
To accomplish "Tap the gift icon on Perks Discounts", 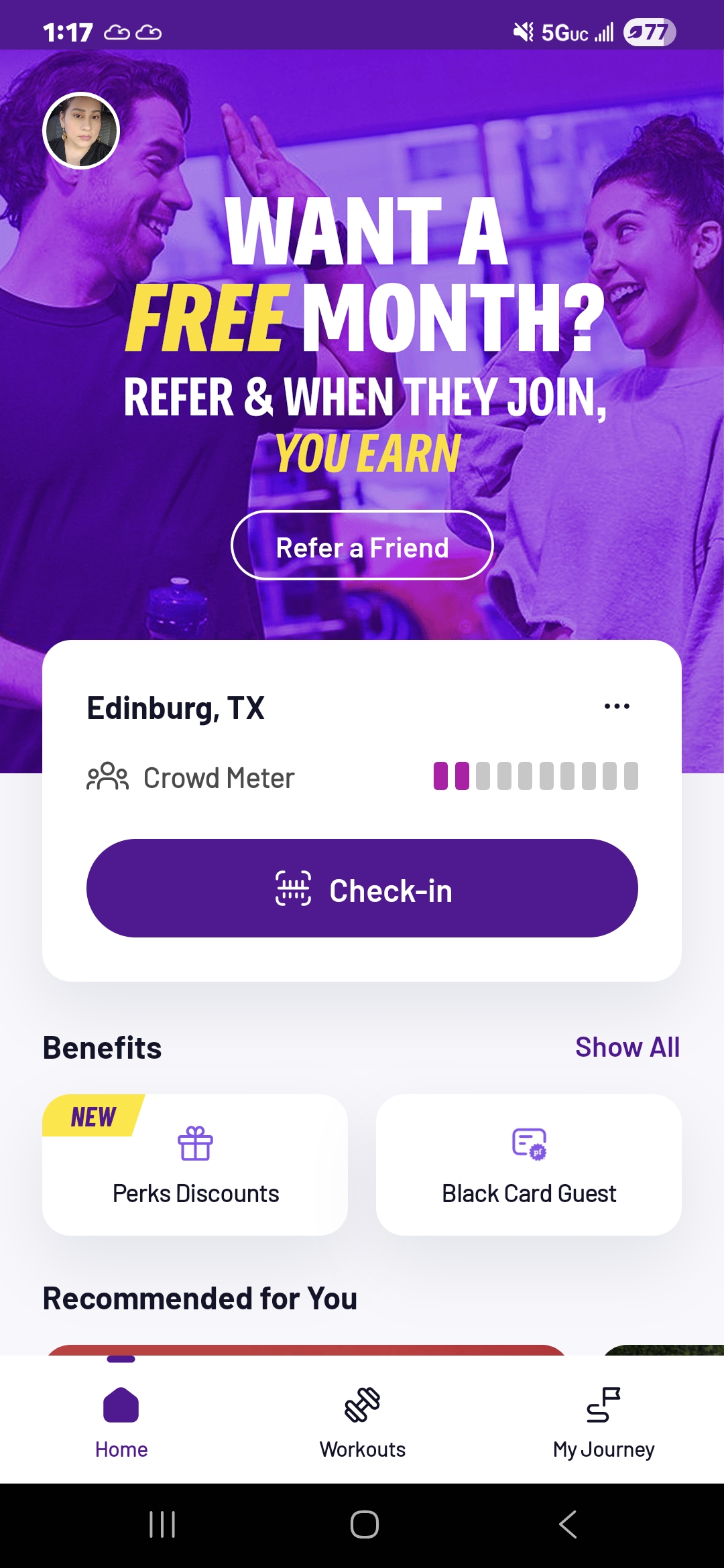I will pos(195,1144).
